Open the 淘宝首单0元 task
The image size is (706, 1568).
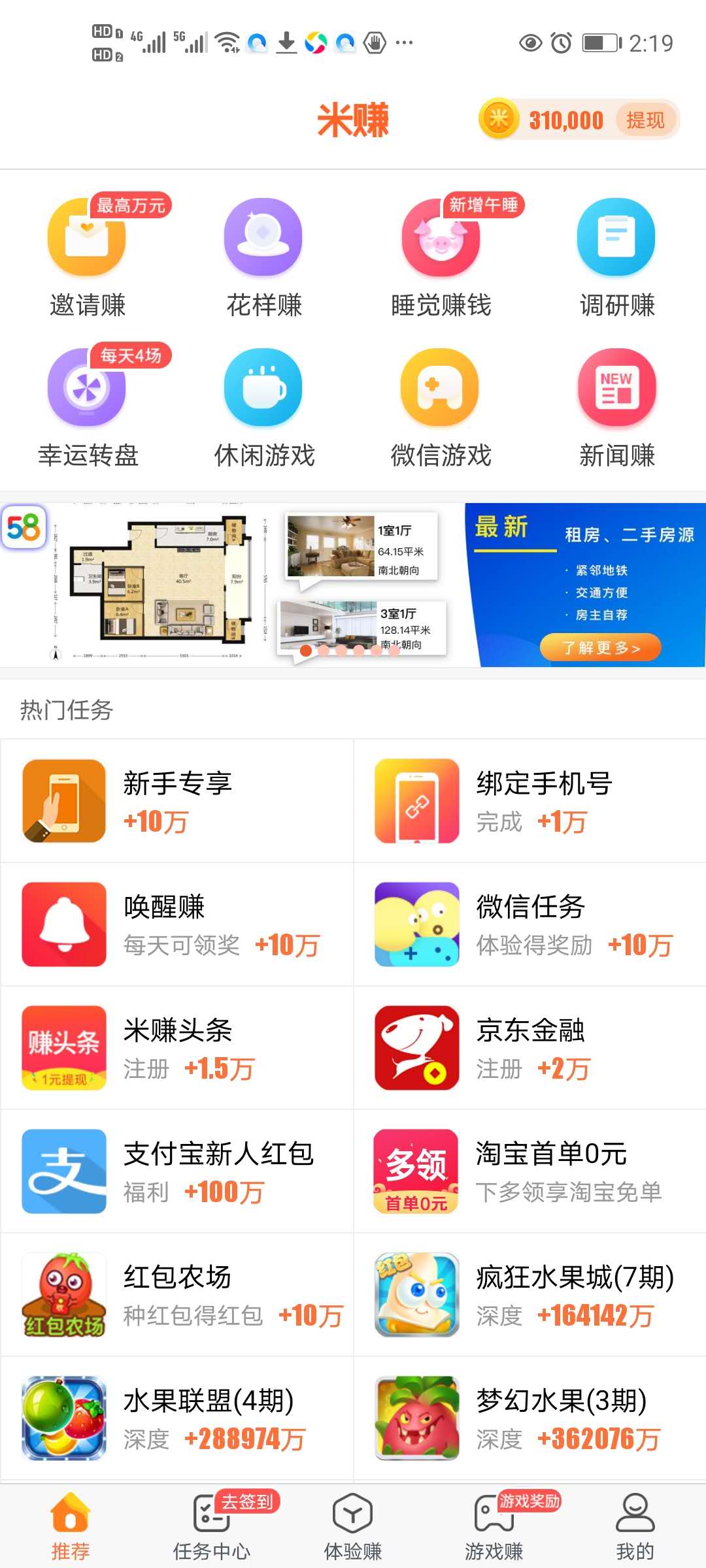click(x=529, y=1171)
